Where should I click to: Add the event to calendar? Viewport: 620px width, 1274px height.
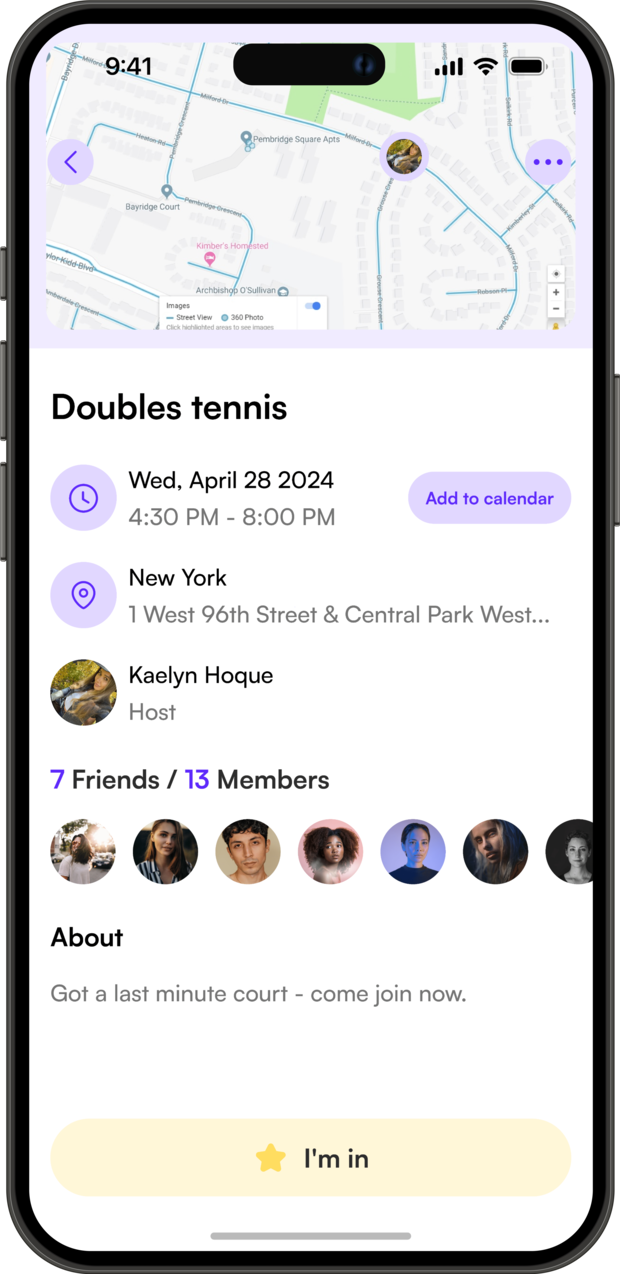coord(489,498)
